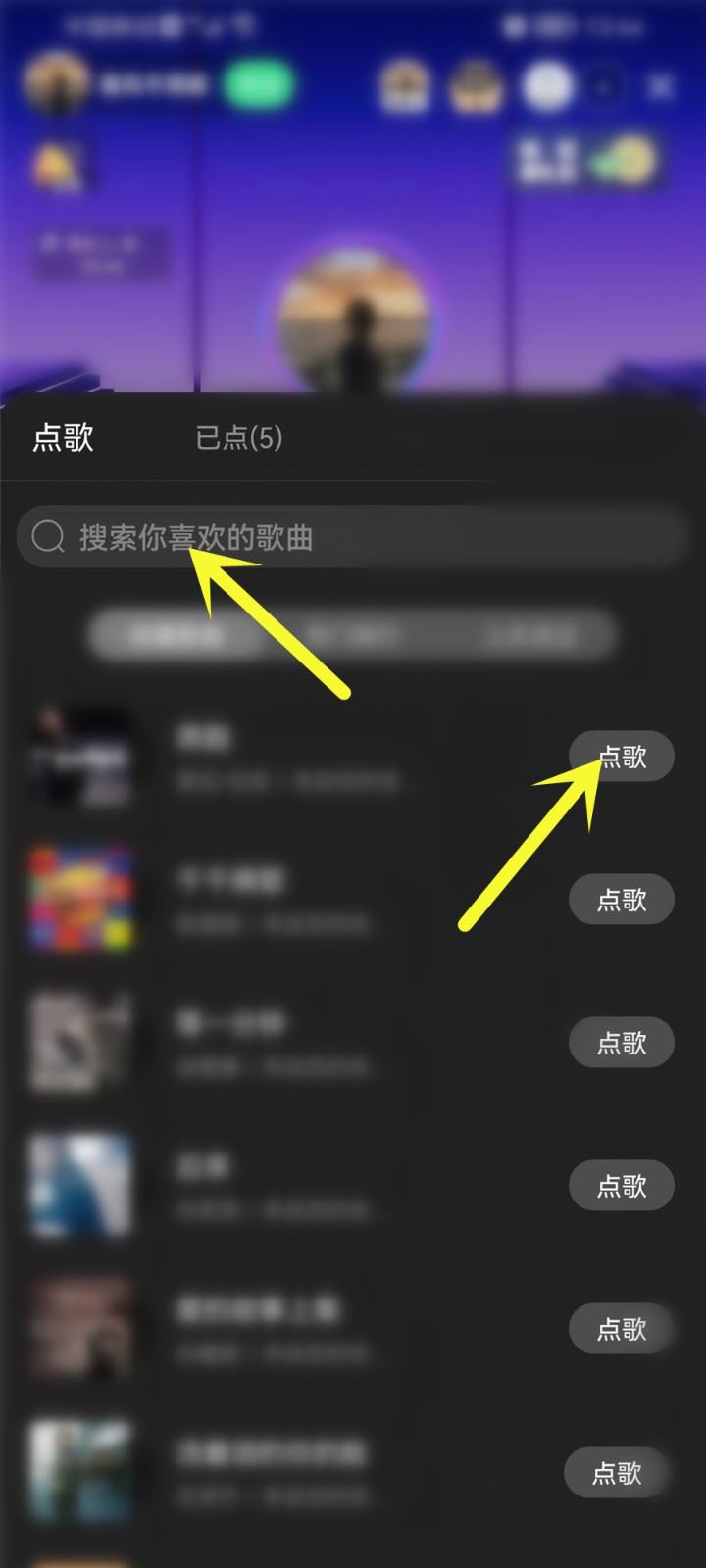Tap 点歌 for the first song in the list

(x=622, y=757)
